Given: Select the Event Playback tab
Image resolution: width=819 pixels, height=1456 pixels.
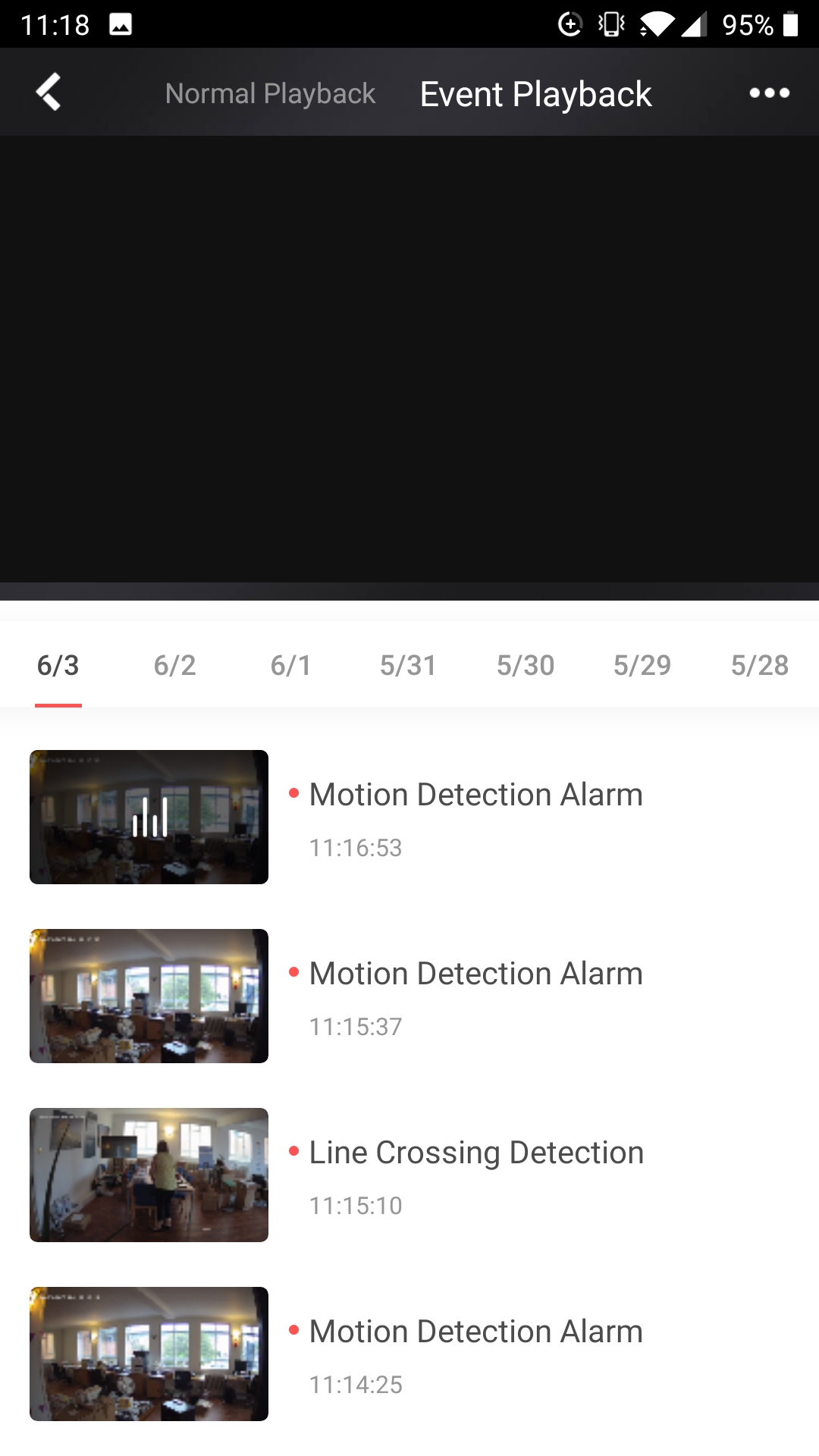Looking at the screenshot, I should tap(535, 93).
